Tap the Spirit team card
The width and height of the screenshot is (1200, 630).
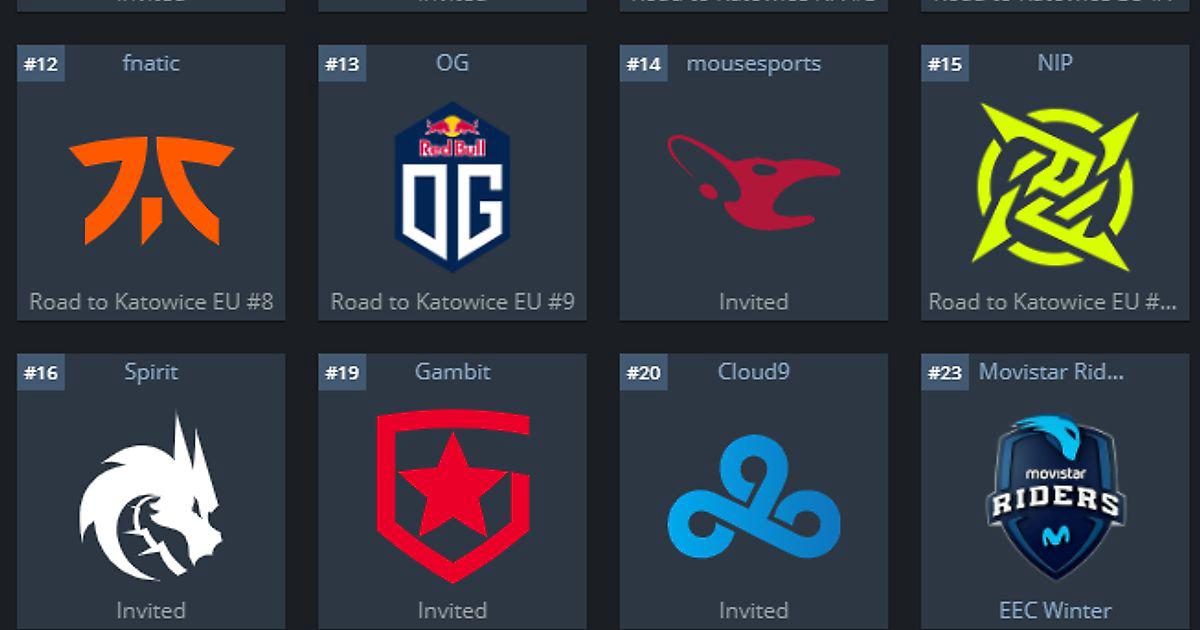point(151,491)
